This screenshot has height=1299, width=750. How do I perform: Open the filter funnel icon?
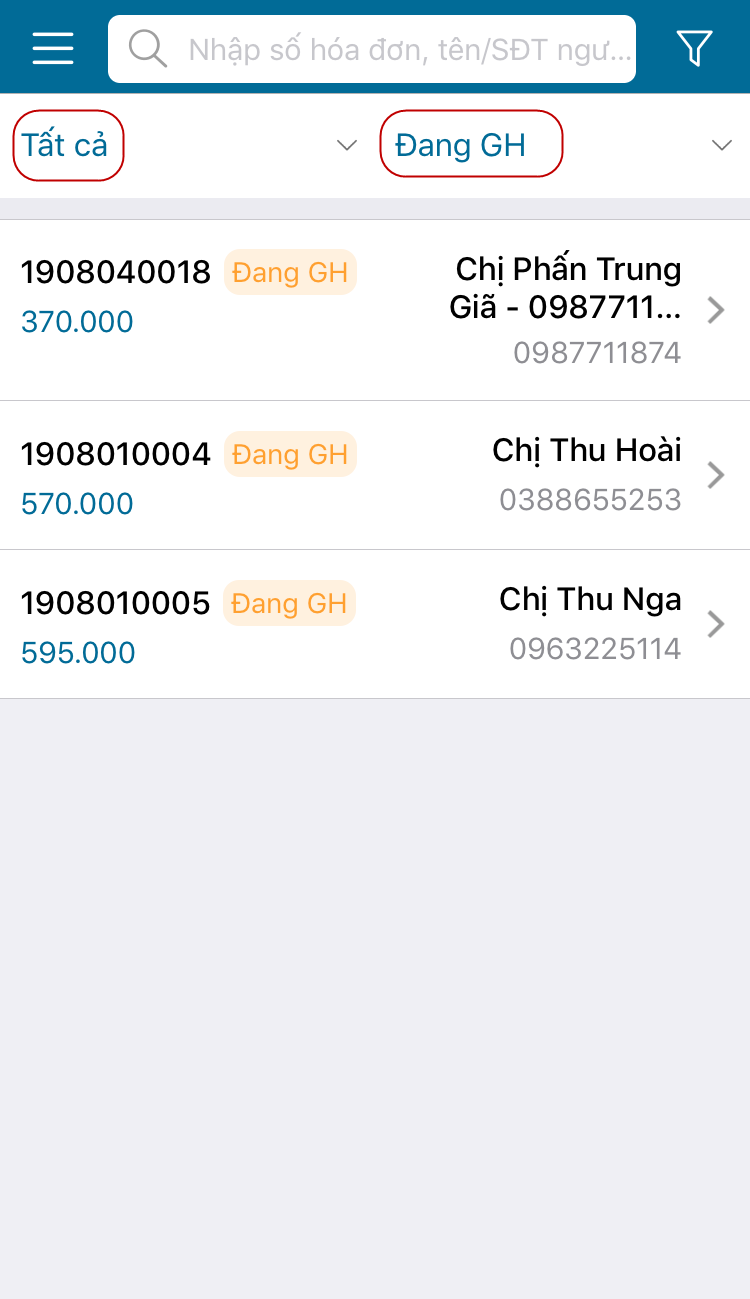coord(694,48)
